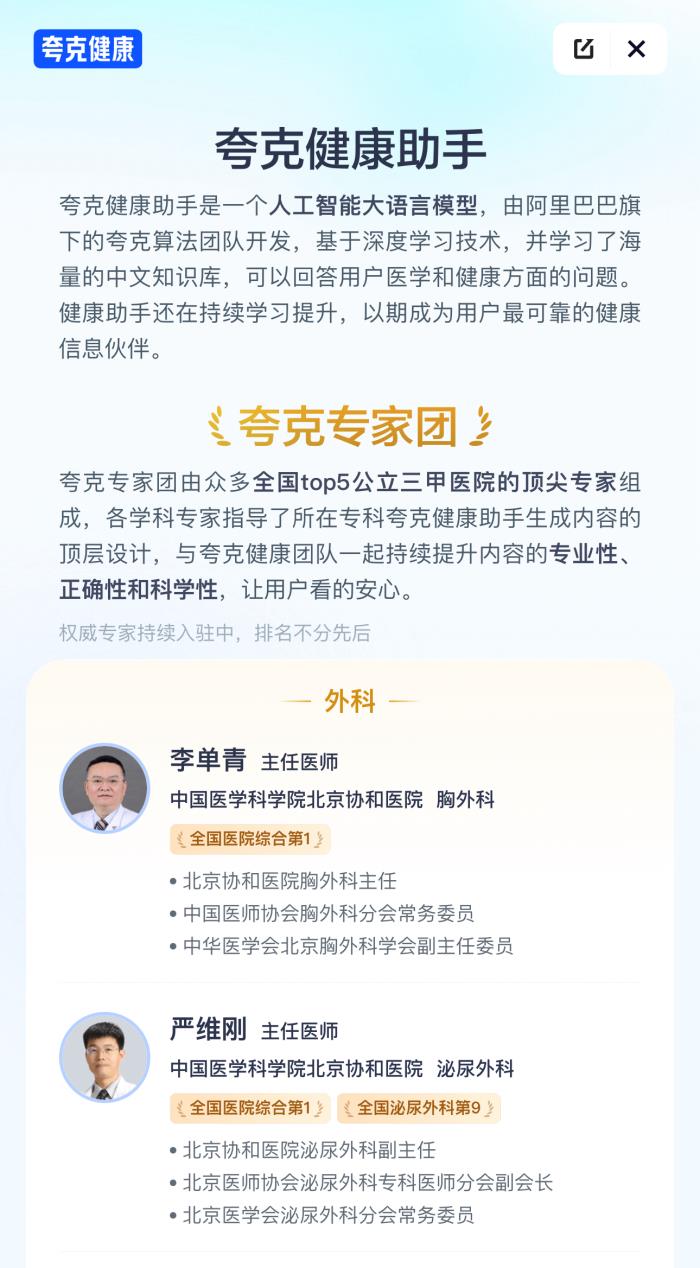This screenshot has height=1268, width=700.
Task: Close the 夸克健康助手 page
Action: point(636,49)
